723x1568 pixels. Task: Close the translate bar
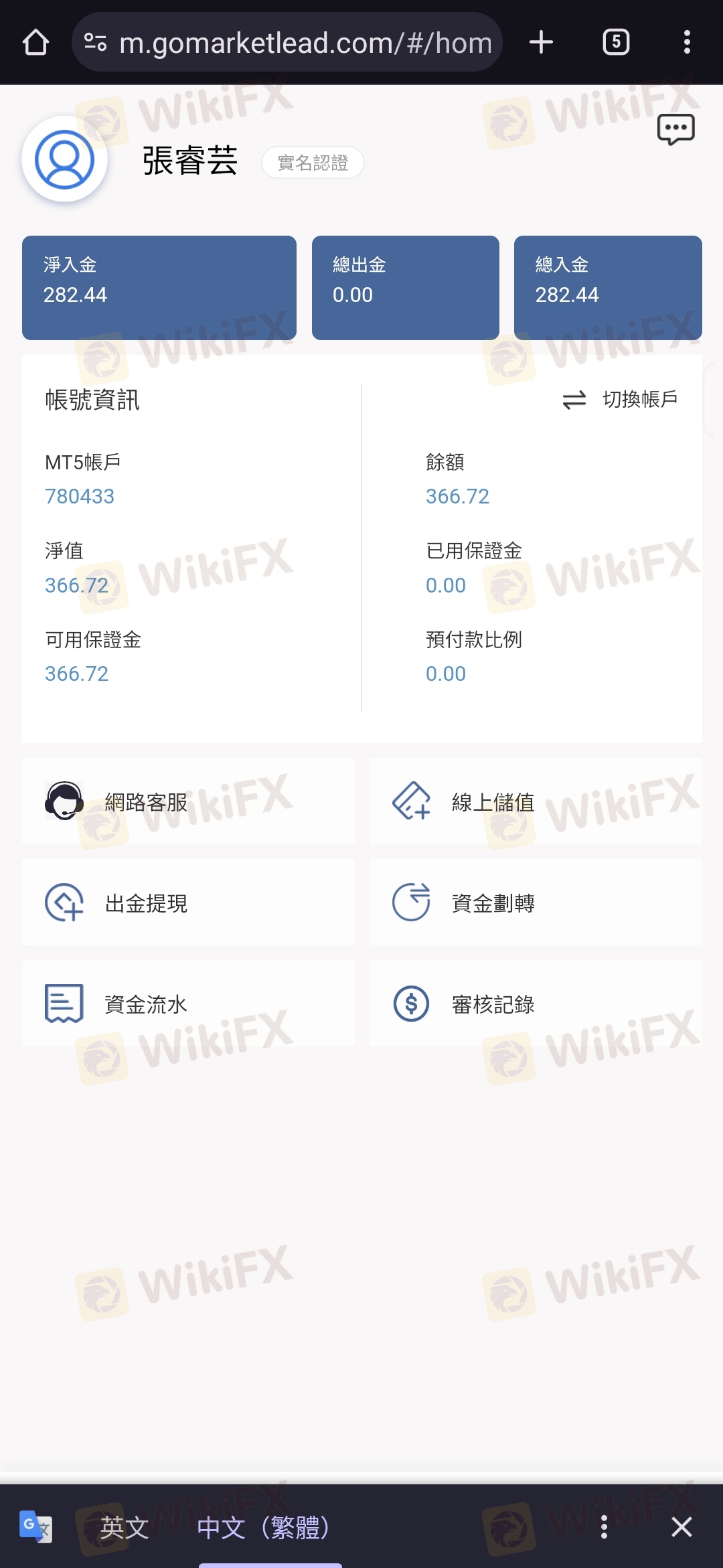pyautogui.click(x=681, y=1527)
